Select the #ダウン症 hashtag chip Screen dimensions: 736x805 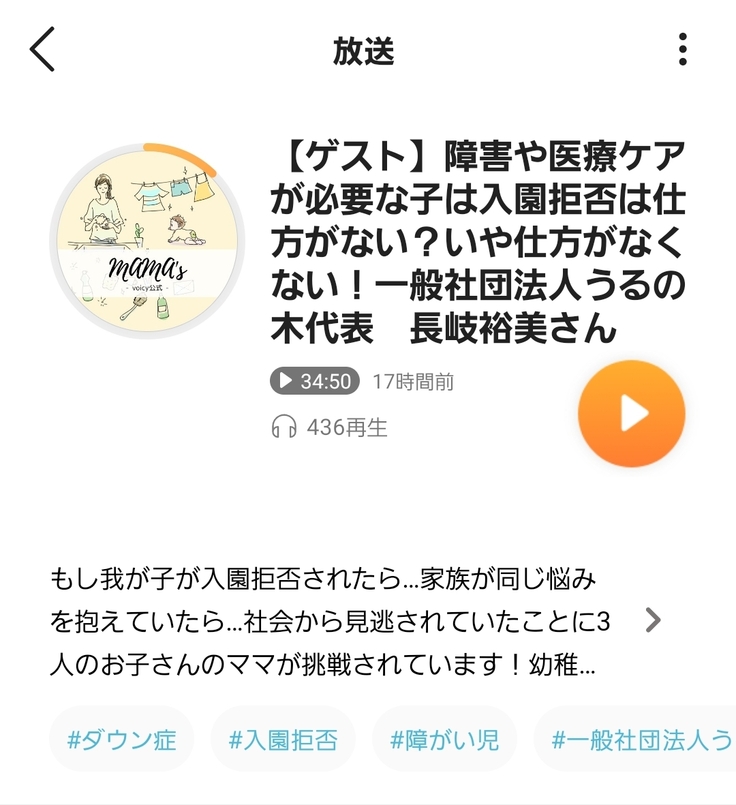(x=121, y=740)
